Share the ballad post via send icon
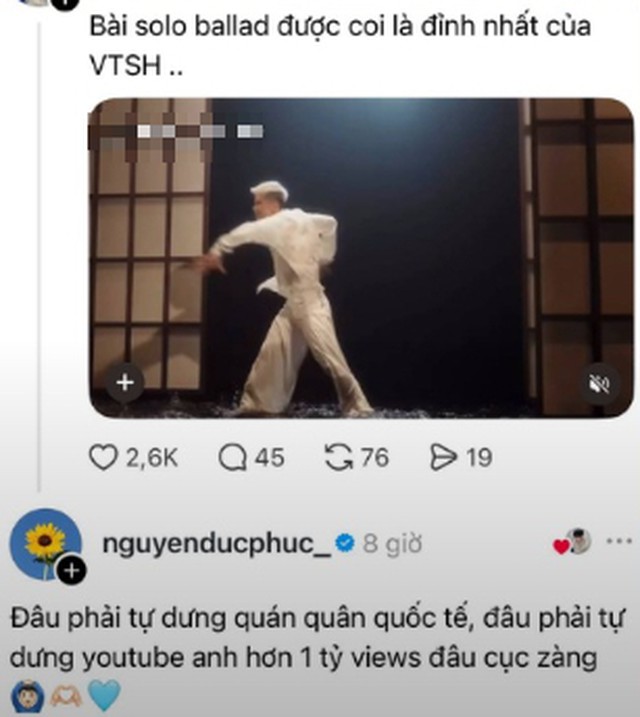The image size is (640, 717). [x=443, y=457]
